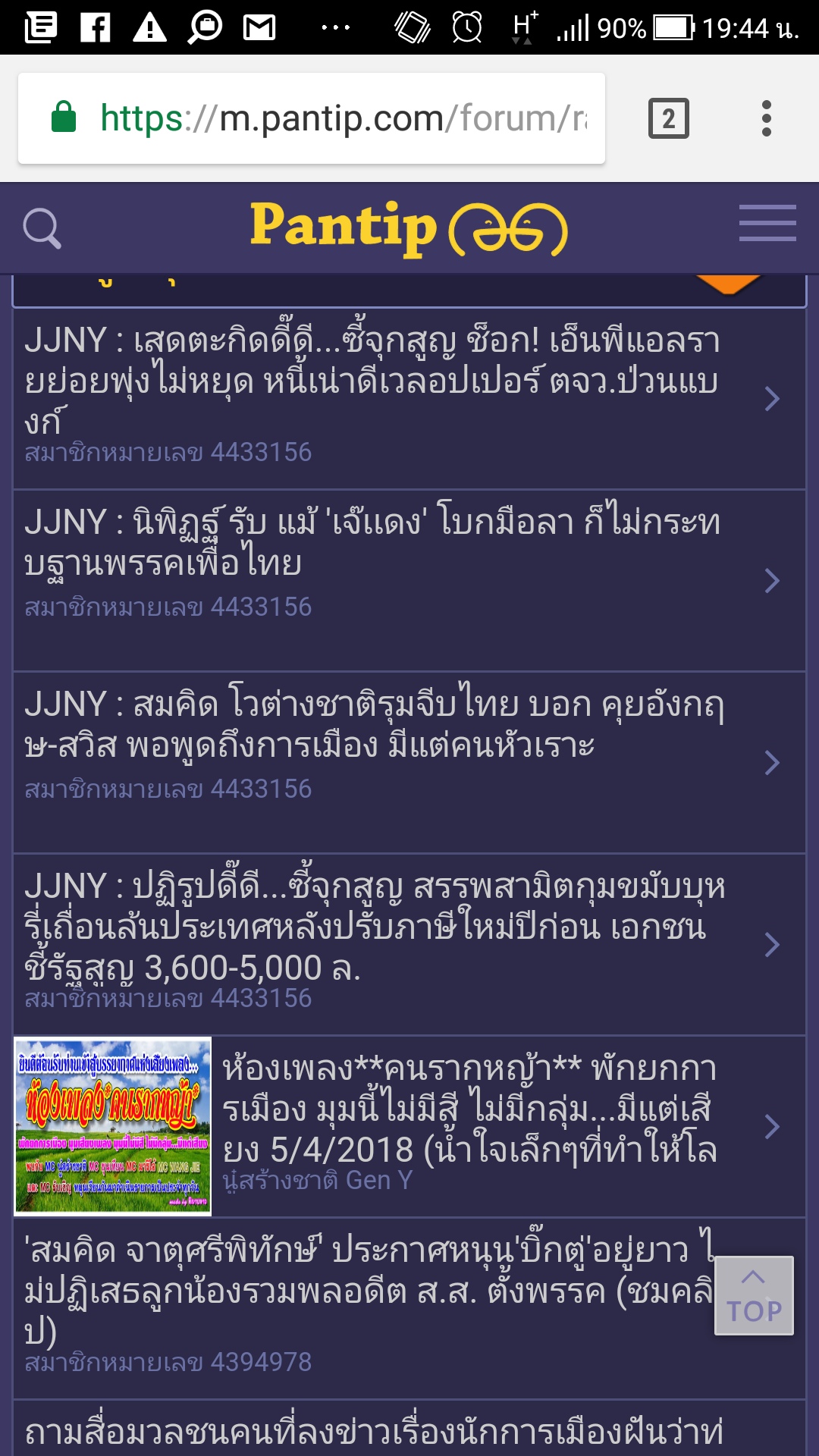
Task: Open Chrome's overflow menu
Action: pos(766,118)
